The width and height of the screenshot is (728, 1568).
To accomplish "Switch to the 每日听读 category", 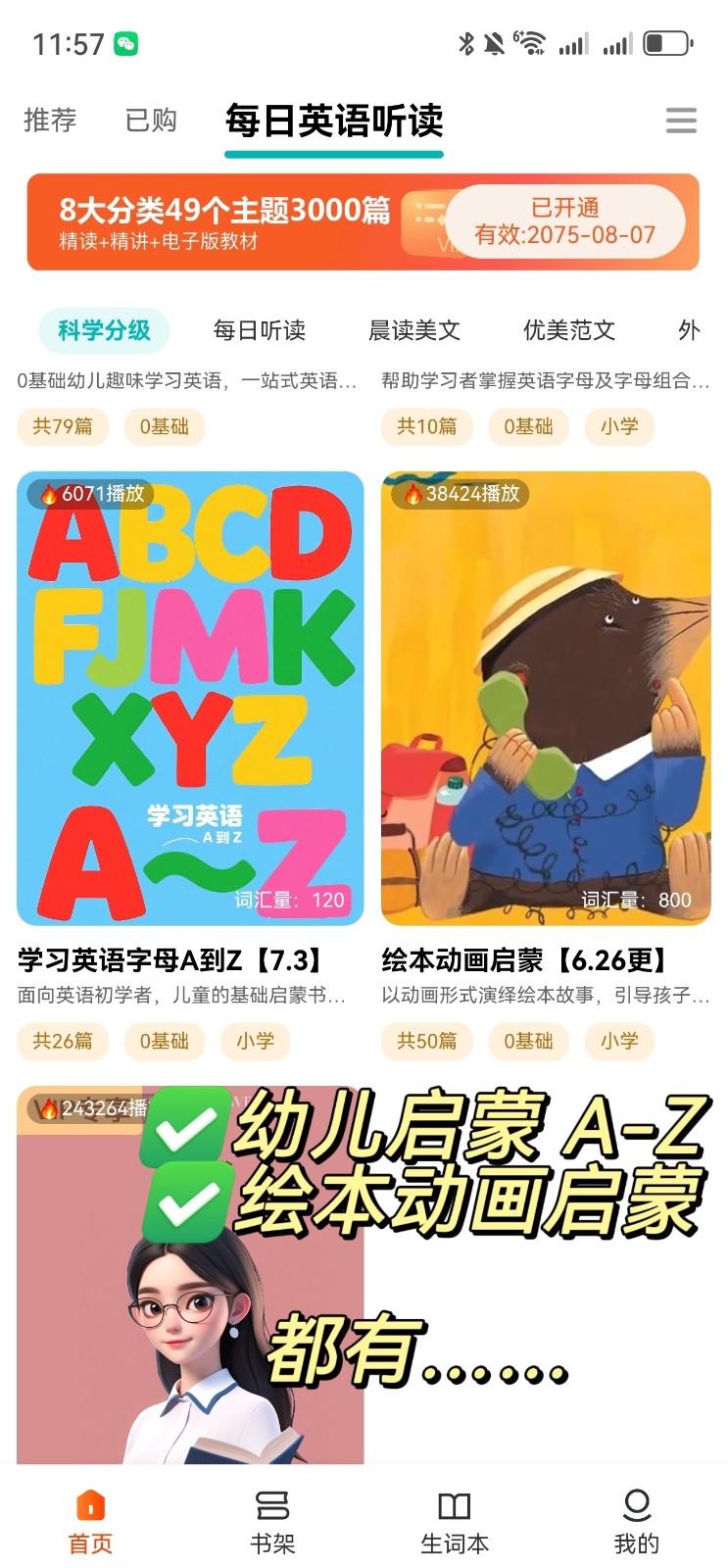I will (260, 330).
